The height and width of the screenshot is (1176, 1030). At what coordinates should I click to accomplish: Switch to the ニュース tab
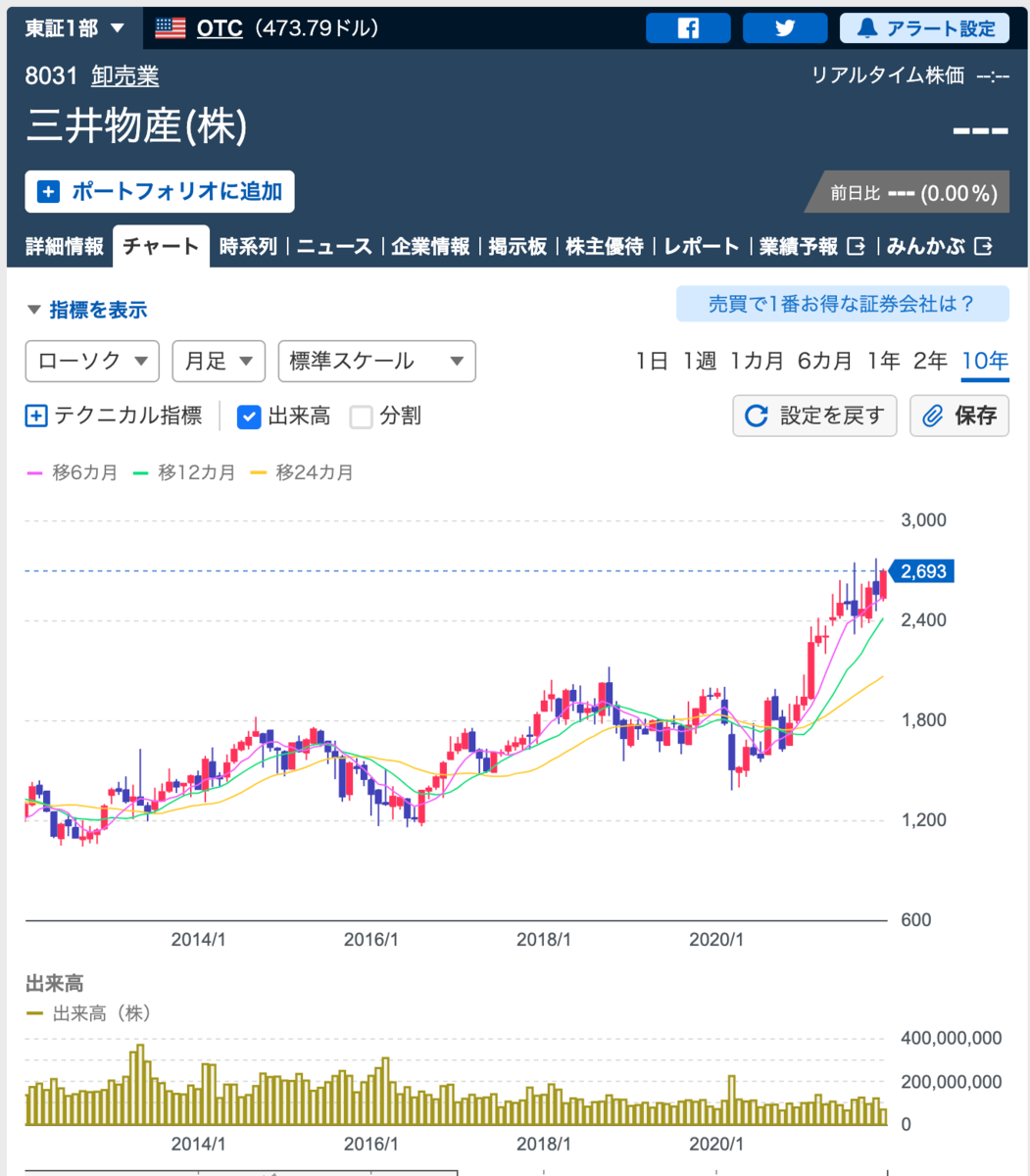[334, 246]
